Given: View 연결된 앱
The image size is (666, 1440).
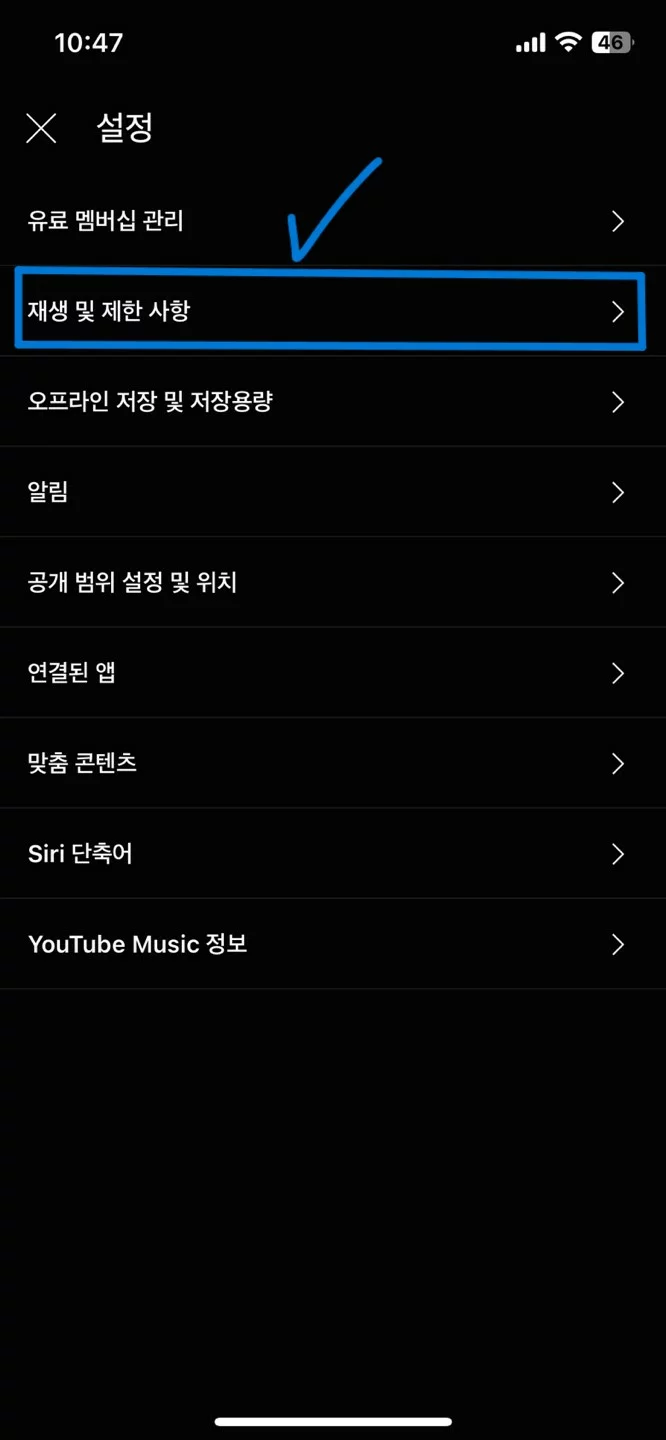Looking at the screenshot, I should point(333,673).
